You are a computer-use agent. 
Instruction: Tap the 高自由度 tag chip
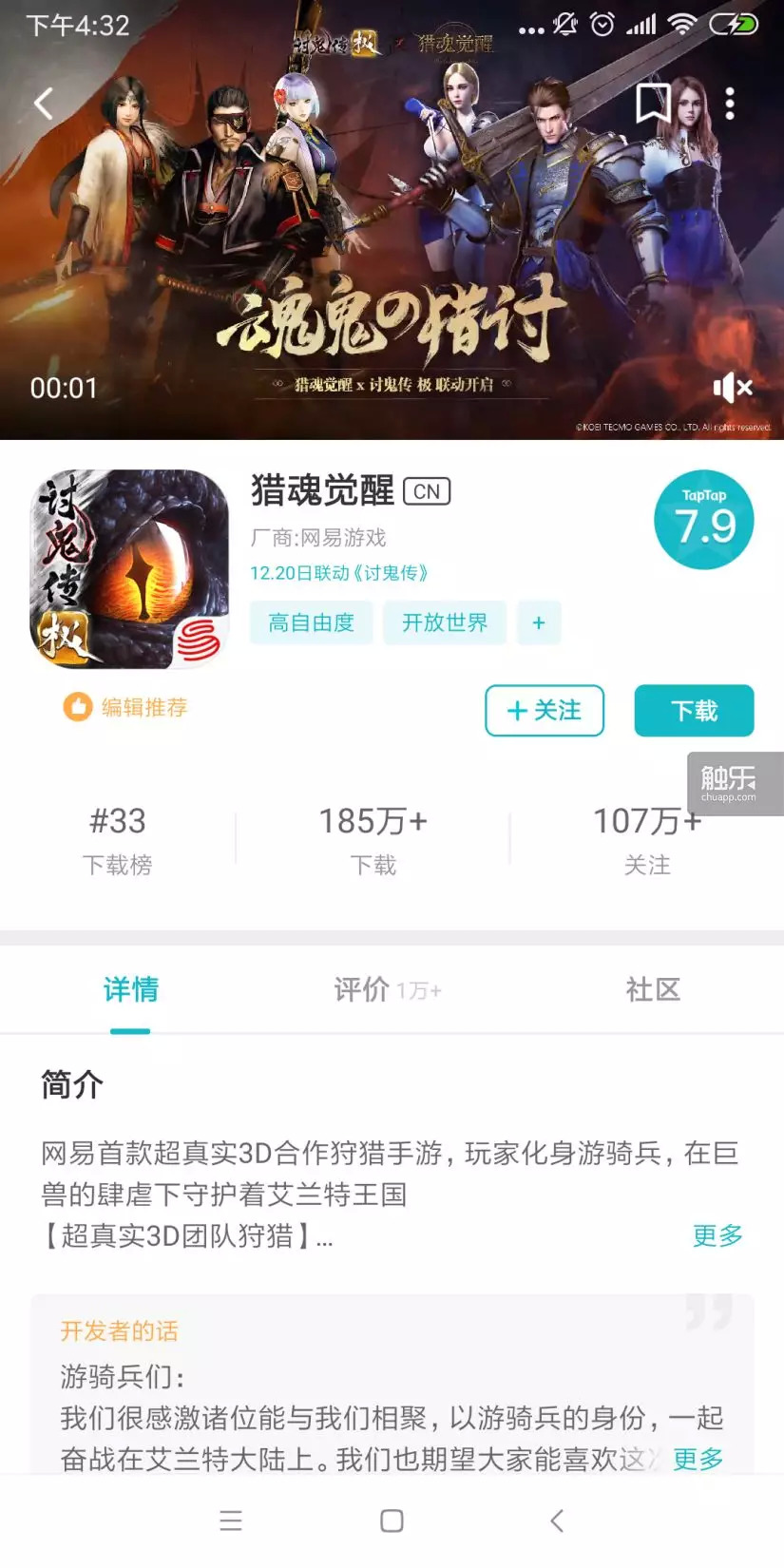[x=311, y=622]
